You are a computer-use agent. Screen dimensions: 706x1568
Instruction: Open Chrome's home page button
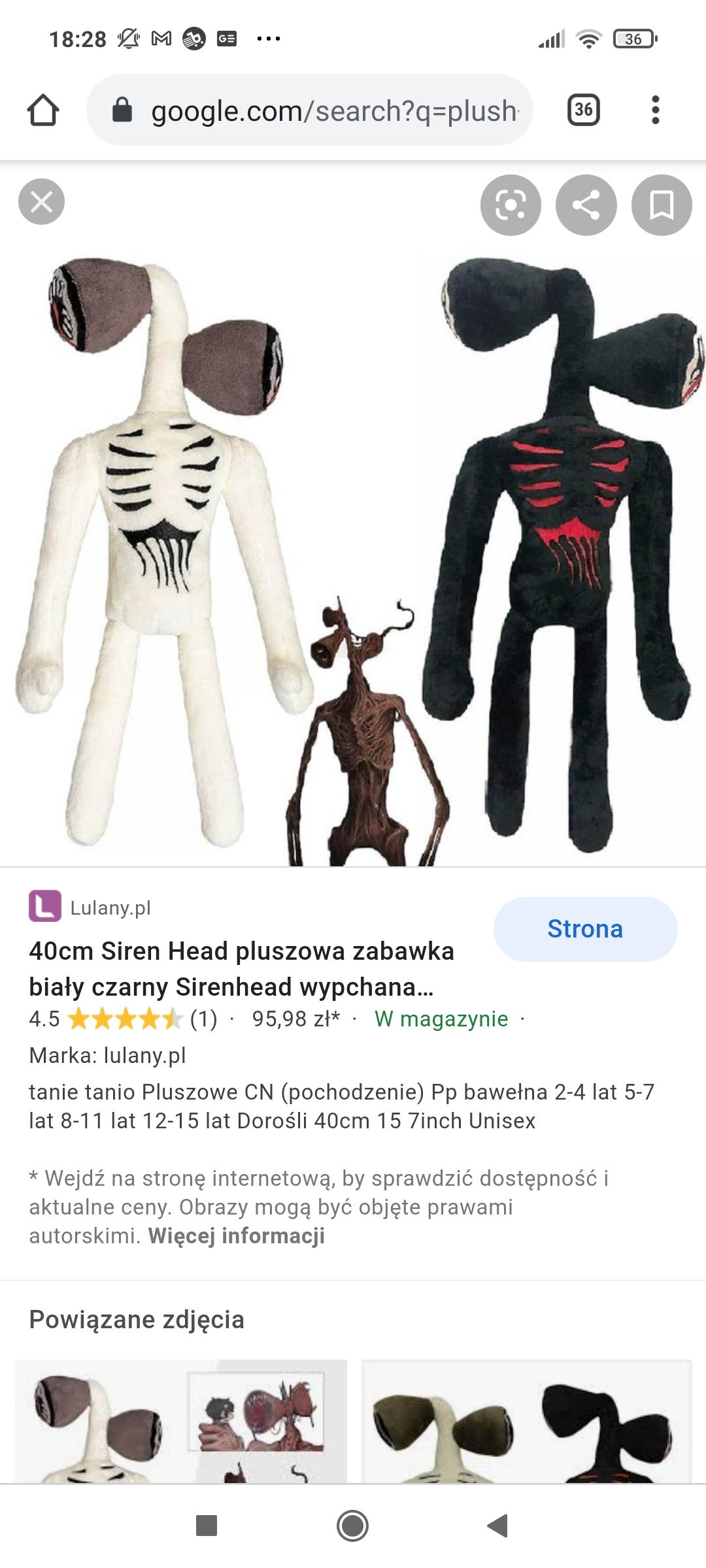(43, 110)
